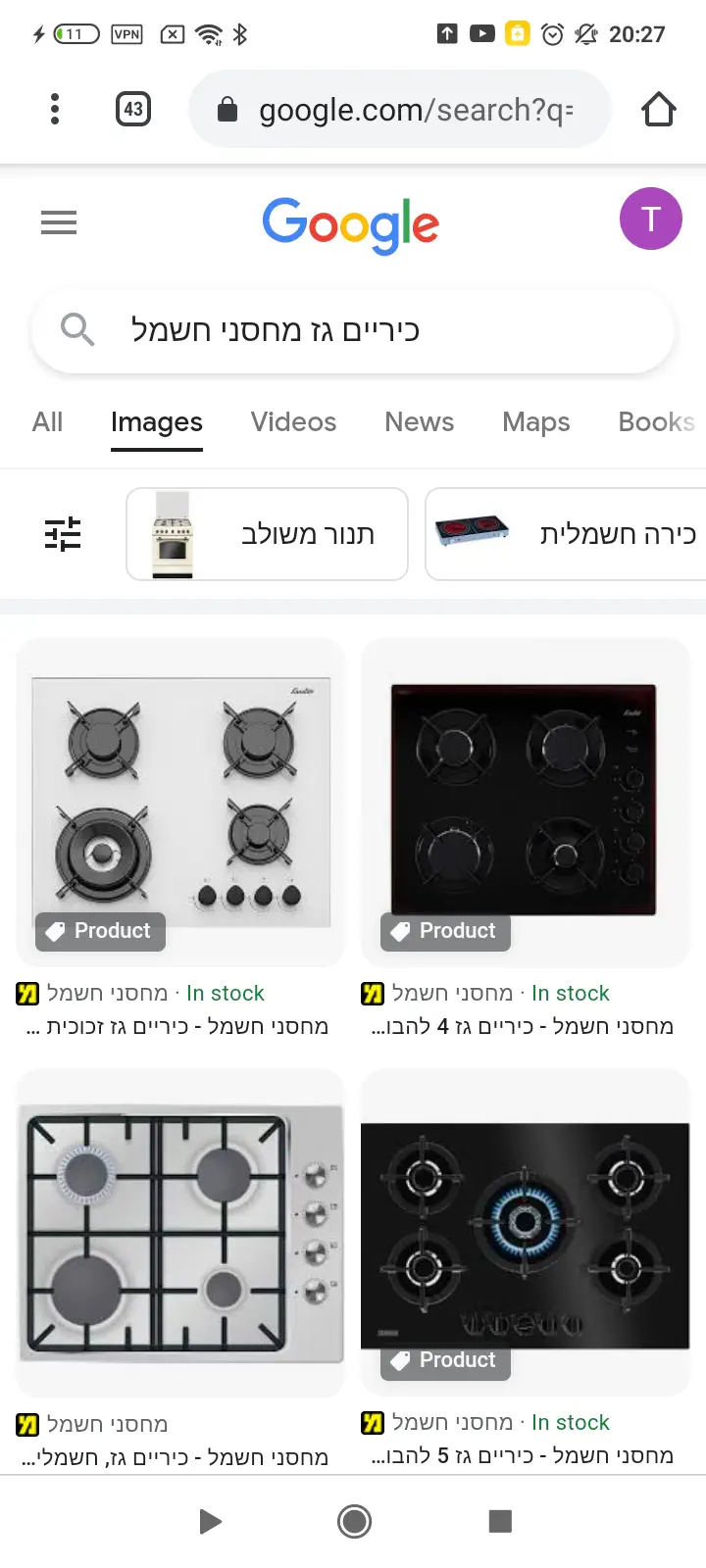This screenshot has height=1568, width=706.
Task: Select the תנור משולב suggestion chip
Action: [x=267, y=534]
